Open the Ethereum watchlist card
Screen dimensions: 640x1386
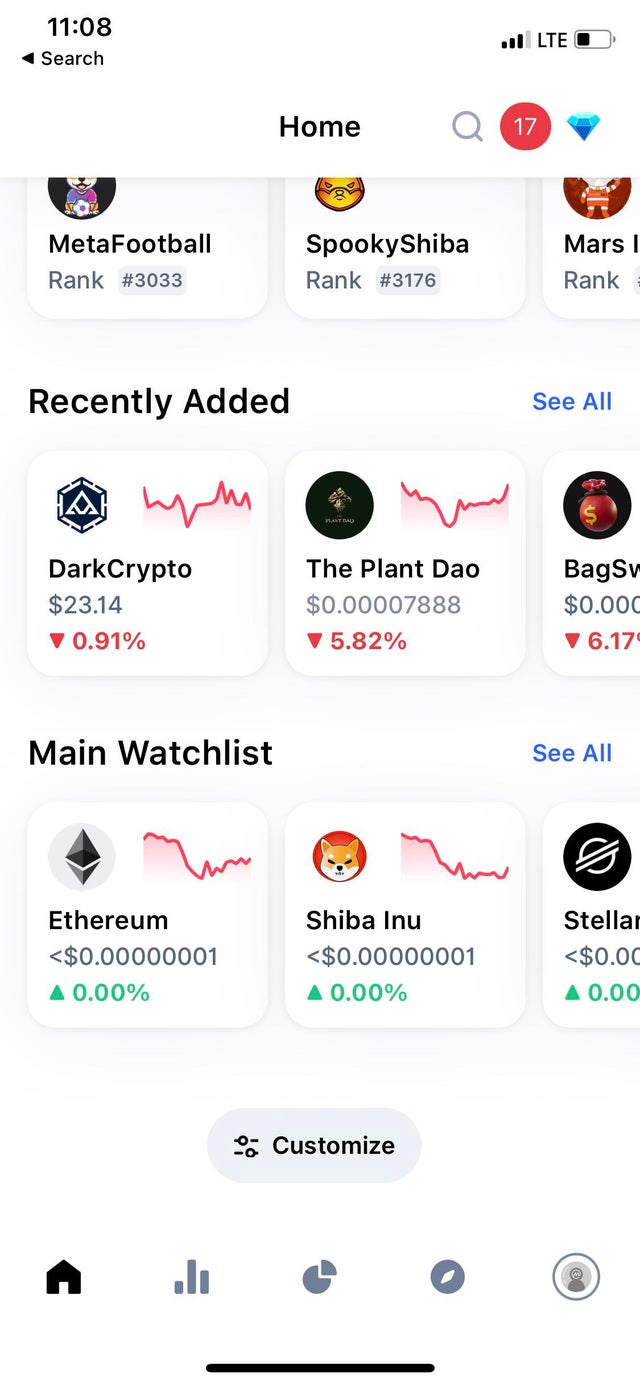click(x=147, y=914)
